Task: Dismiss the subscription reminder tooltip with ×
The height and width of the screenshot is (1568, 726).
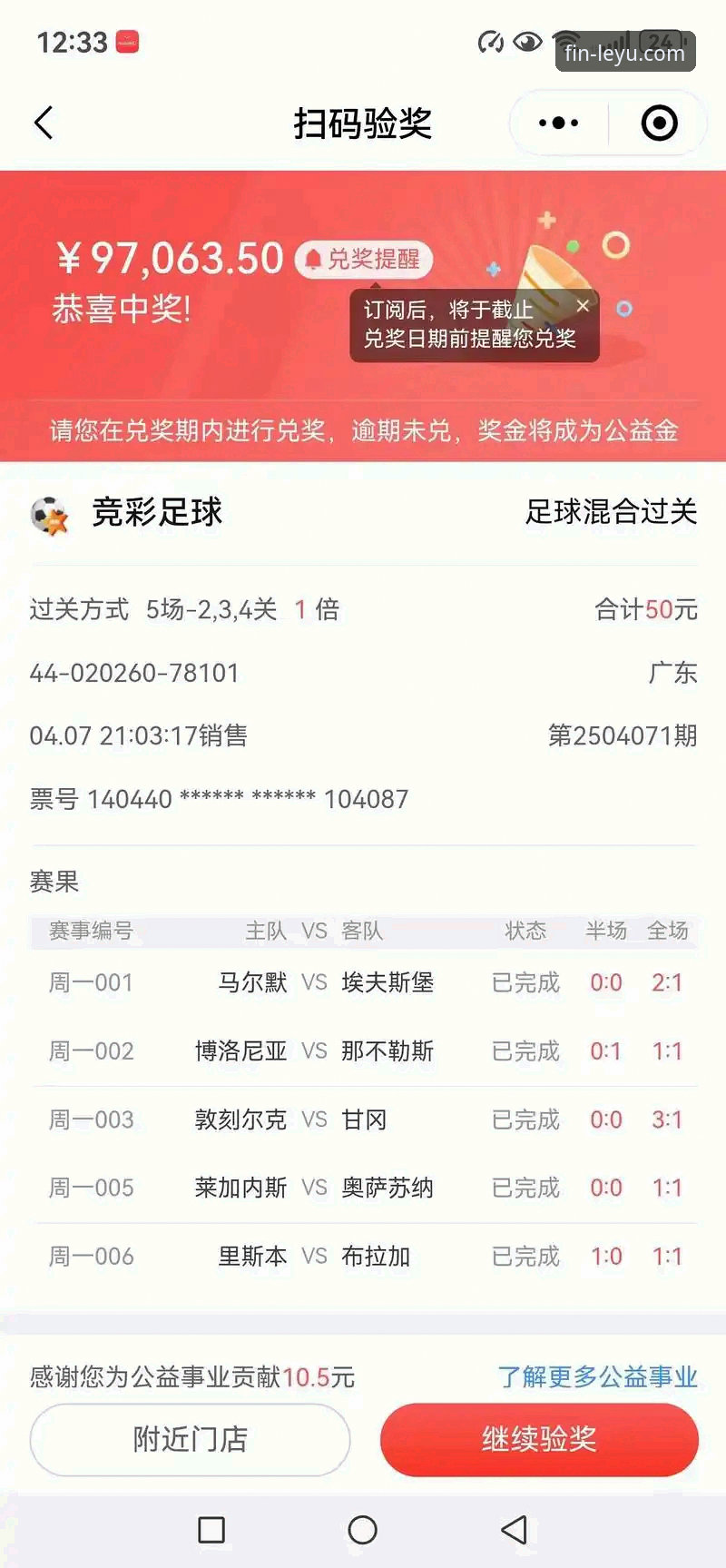Action: coord(583,306)
